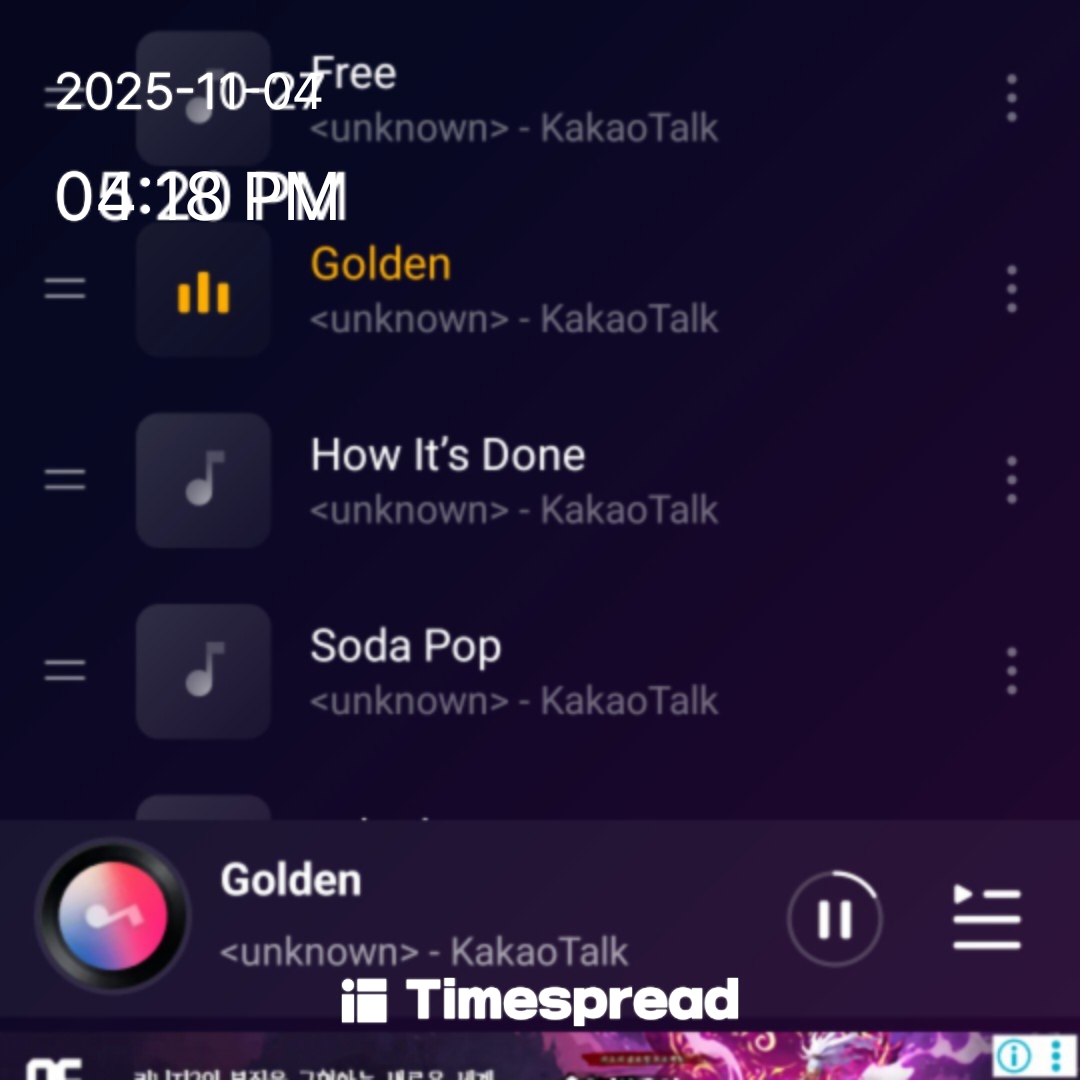Open the options menu for Free
Viewport: 1080px width, 1080px height.
(1011, 98)
